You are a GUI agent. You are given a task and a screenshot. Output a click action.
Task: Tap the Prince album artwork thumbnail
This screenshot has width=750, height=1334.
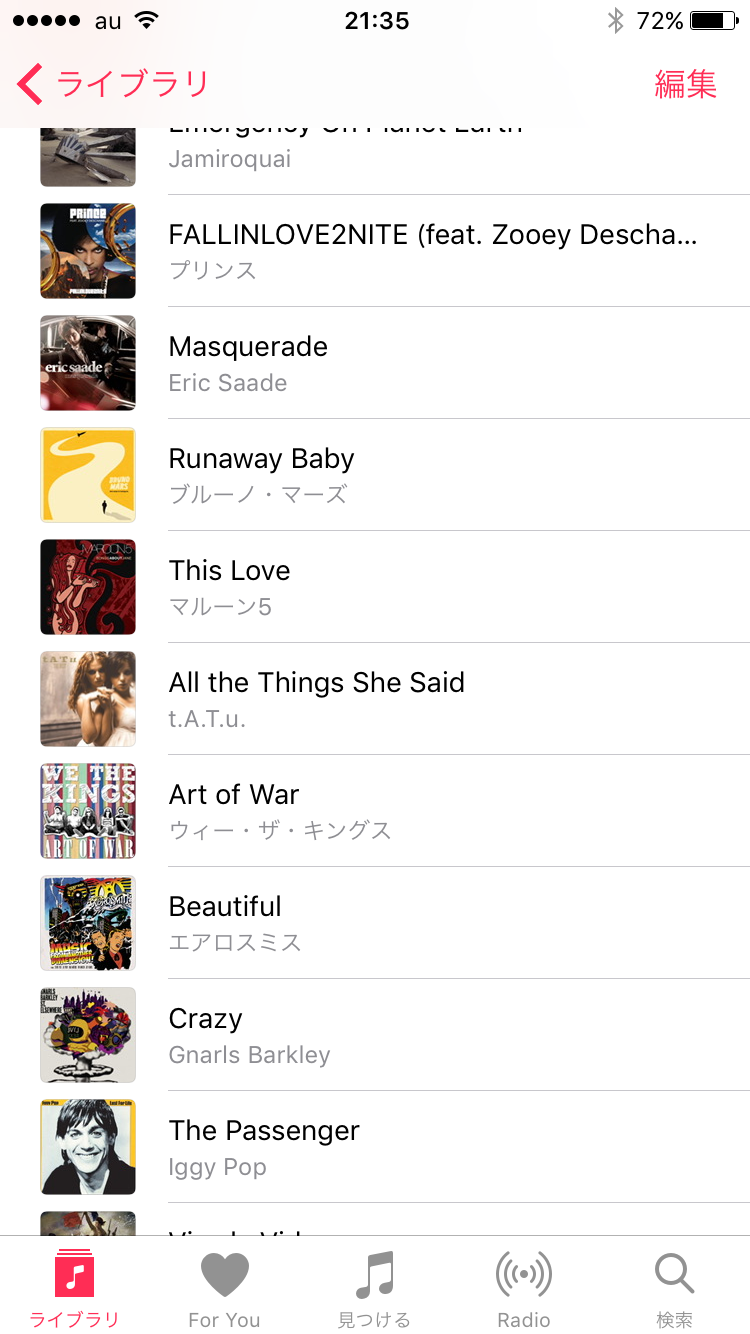87,251
